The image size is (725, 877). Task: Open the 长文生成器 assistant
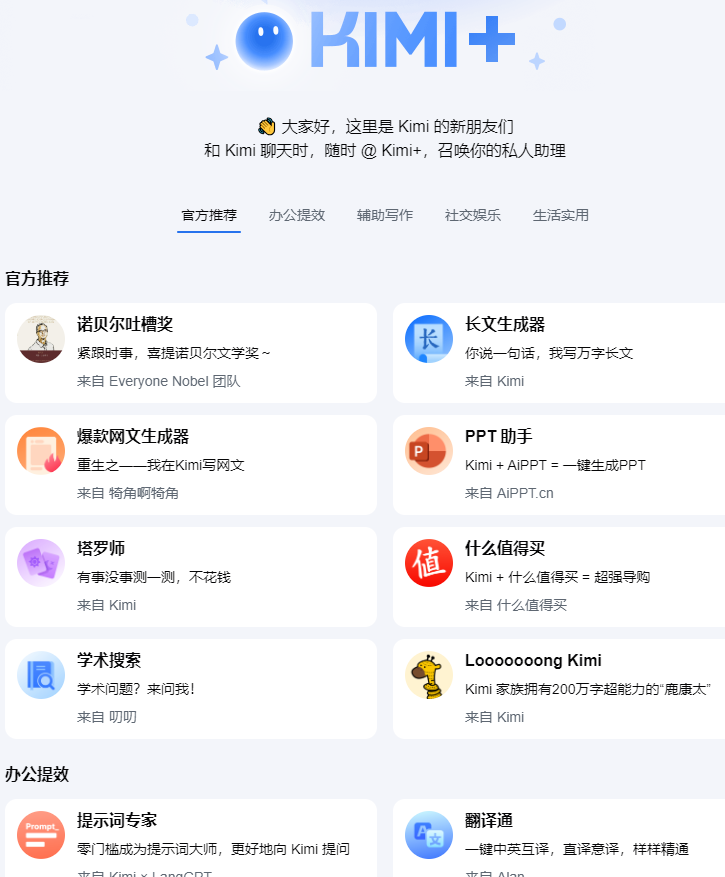(x=560, y=352)
